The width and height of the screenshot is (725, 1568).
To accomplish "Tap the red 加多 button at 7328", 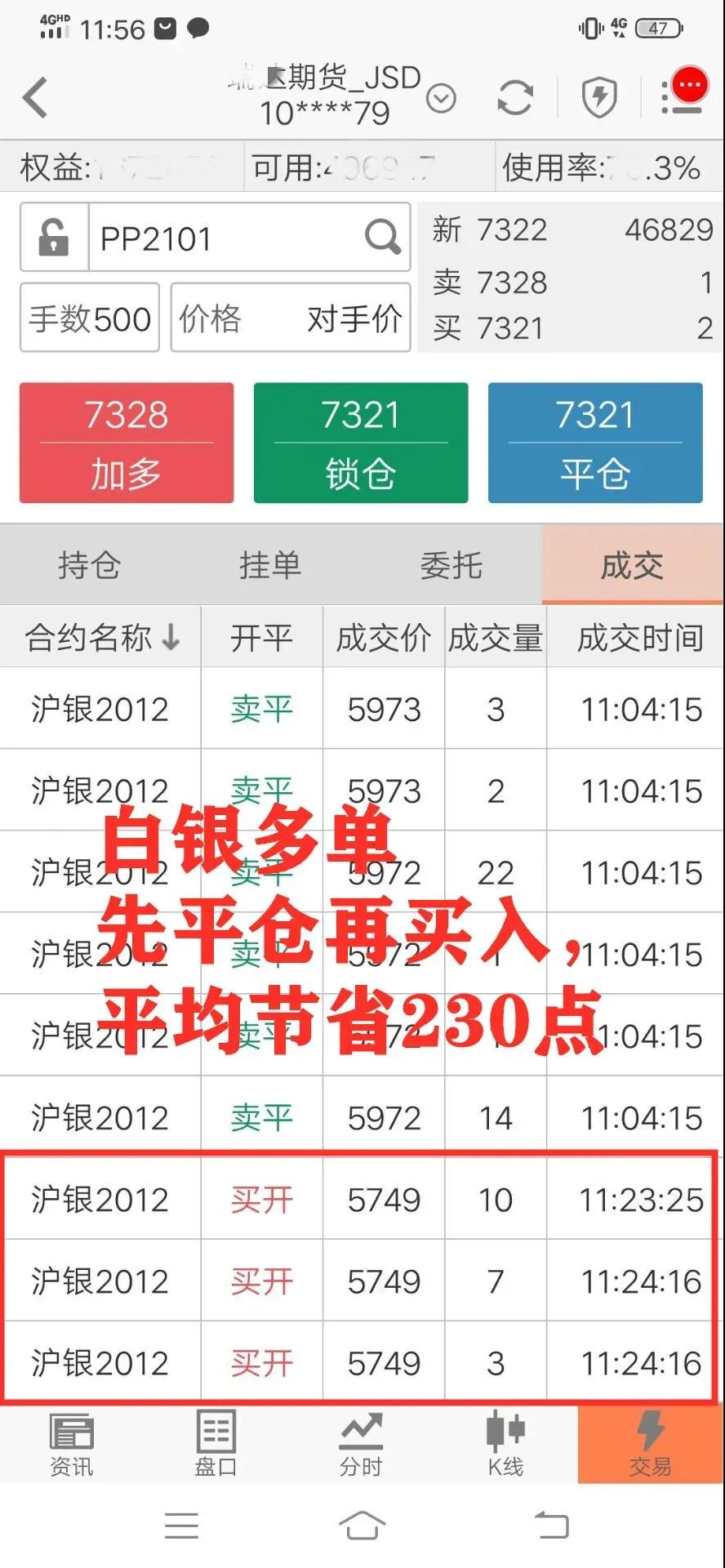I will 127,443.
